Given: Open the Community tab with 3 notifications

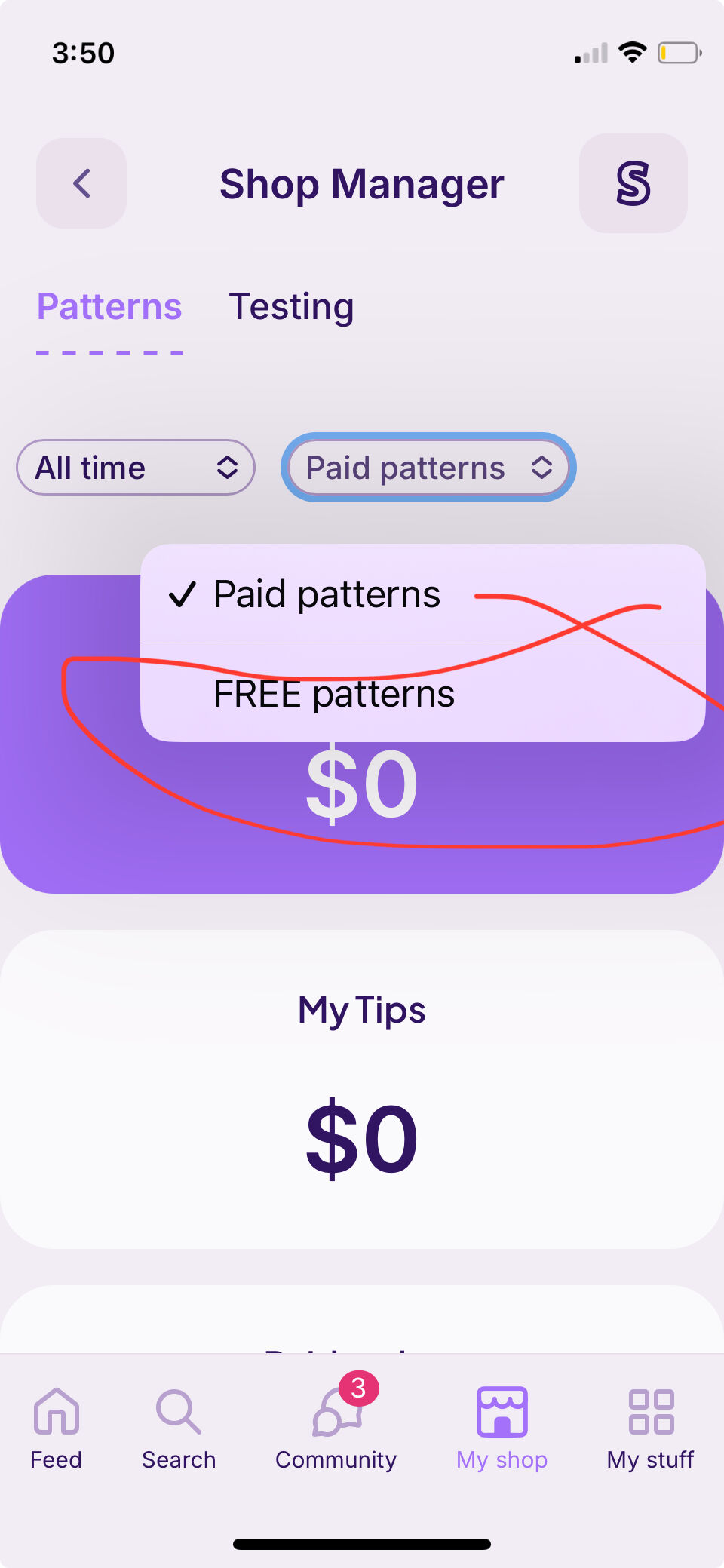Looking at the screenshot, I should coord(336,1428).
